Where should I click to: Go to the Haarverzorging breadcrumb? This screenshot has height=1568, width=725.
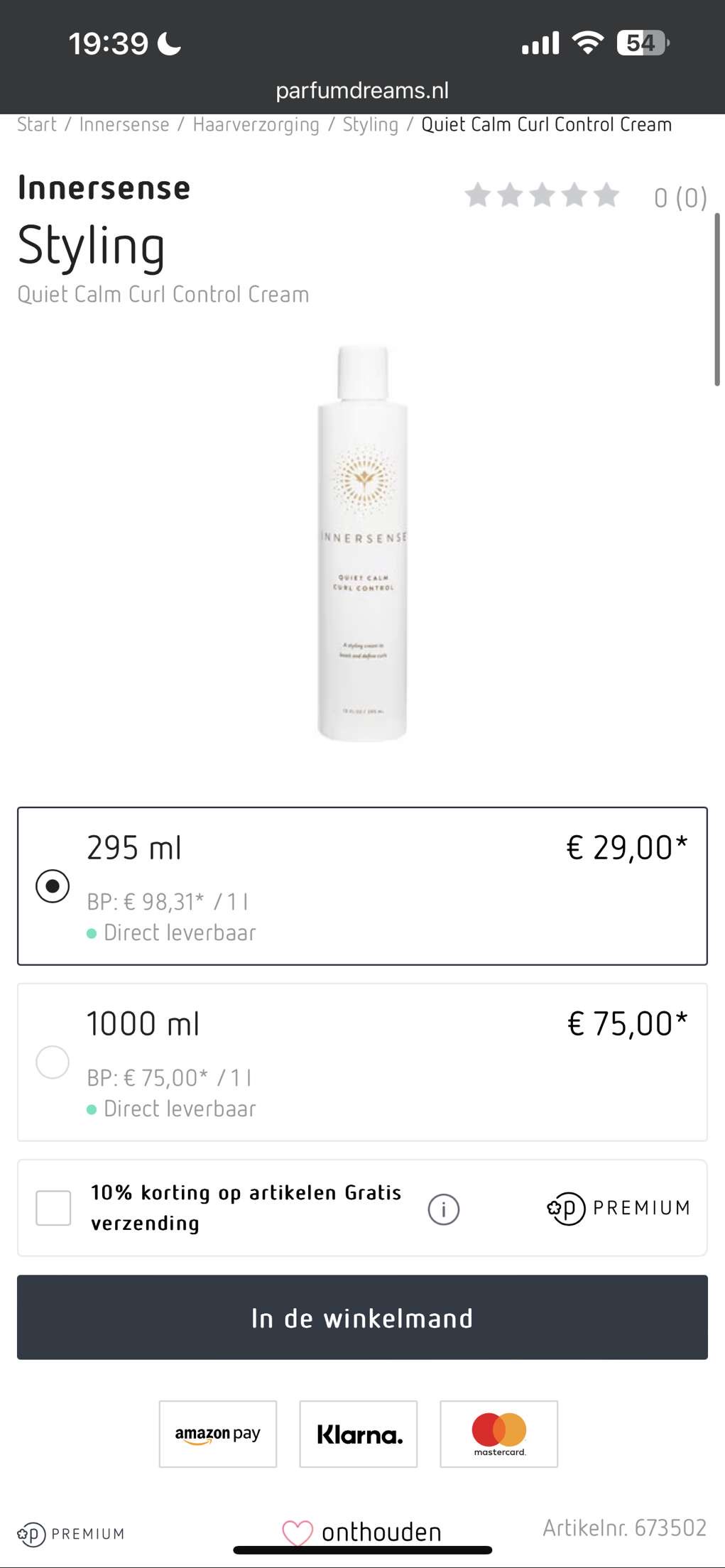[256, 124]
